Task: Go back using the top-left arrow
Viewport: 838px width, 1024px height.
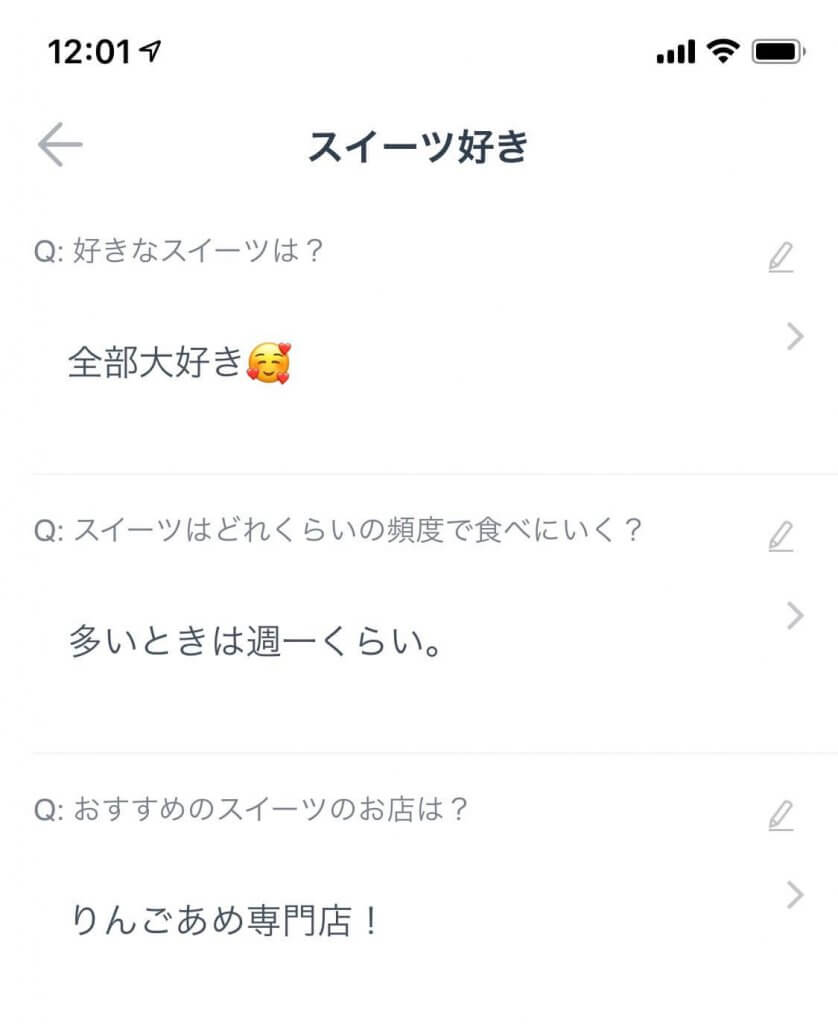Action: pos(60,146)
